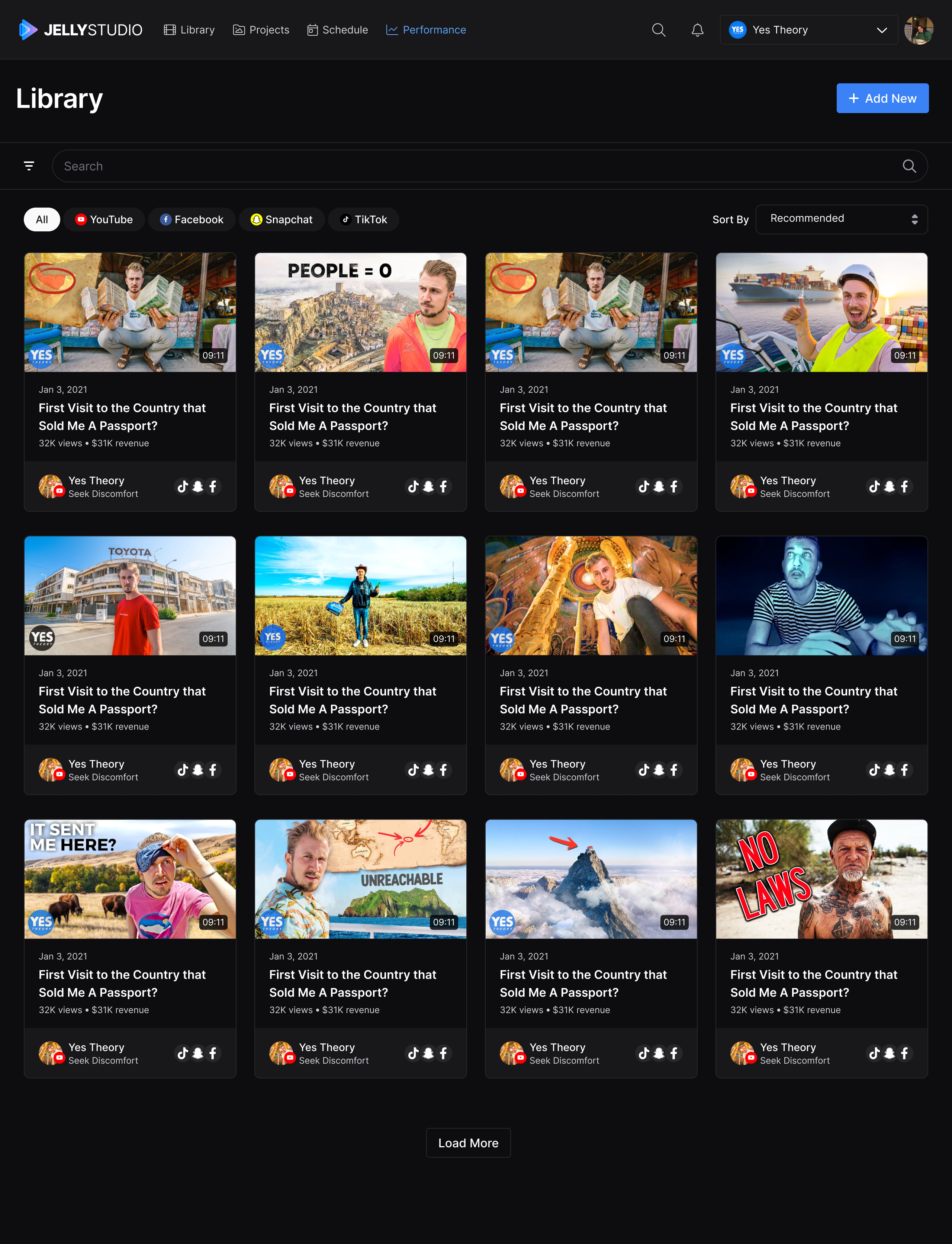The height and width of the screenshot is (1244, 952).
Task: Tap the Add New button
Action: pos(882,99)
